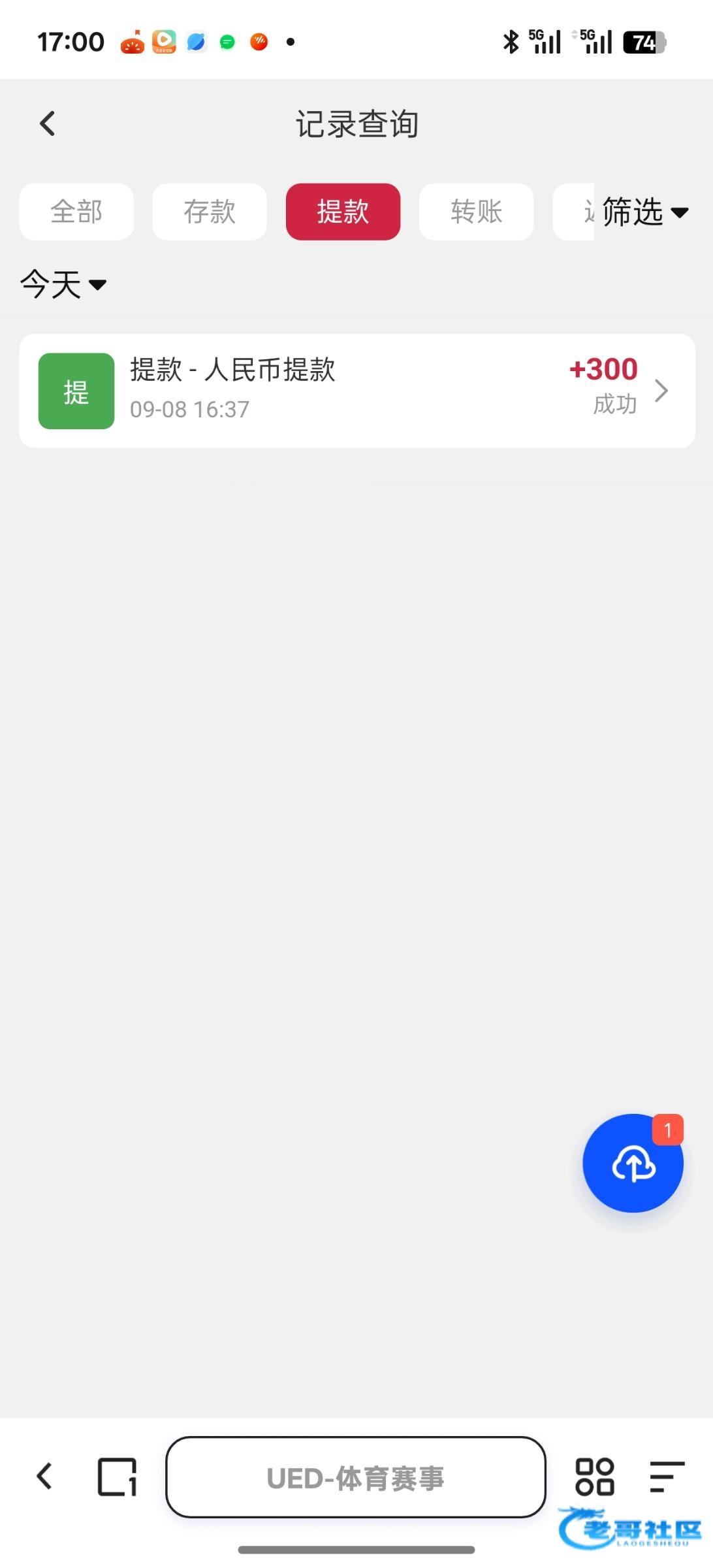Go back from 记录查询 page
The height and width of the screenshot is (1568, 713).
[x=48, y=123]
